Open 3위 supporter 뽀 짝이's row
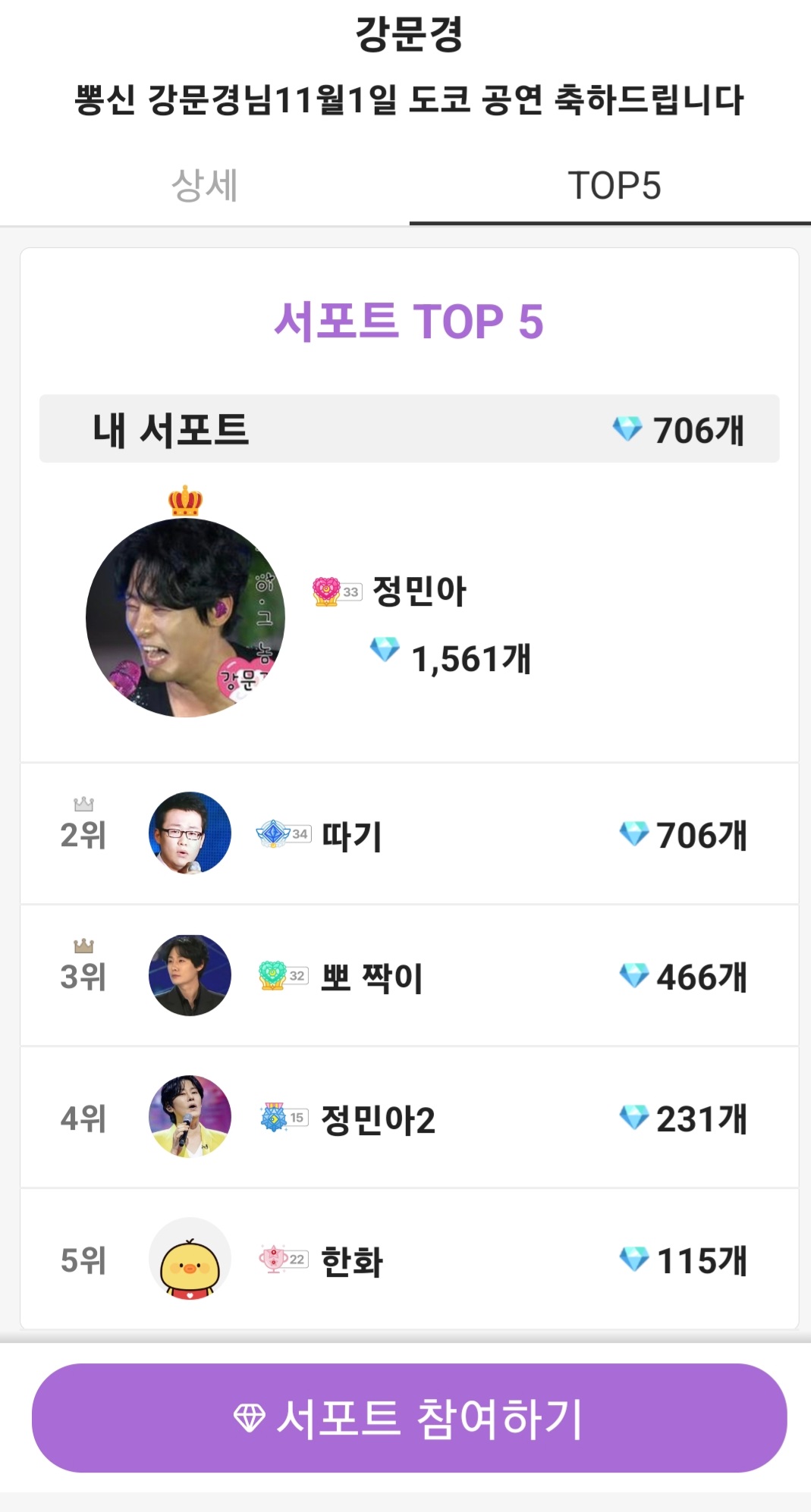811x1512 pixels. point(409,976)
